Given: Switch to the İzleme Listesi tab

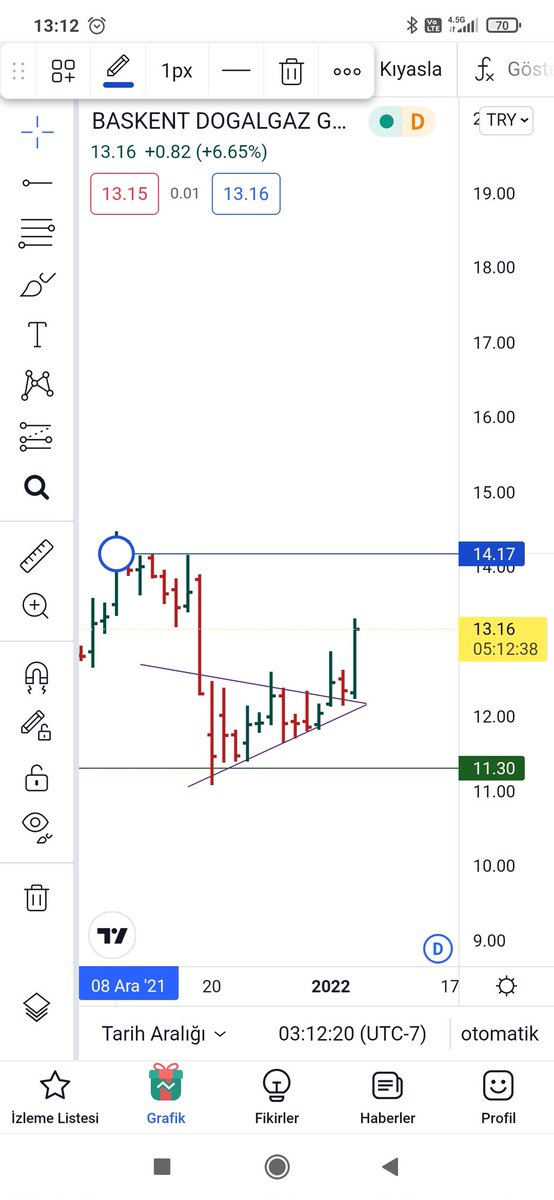Looking at the screenshot, I should pos(55,1097).
